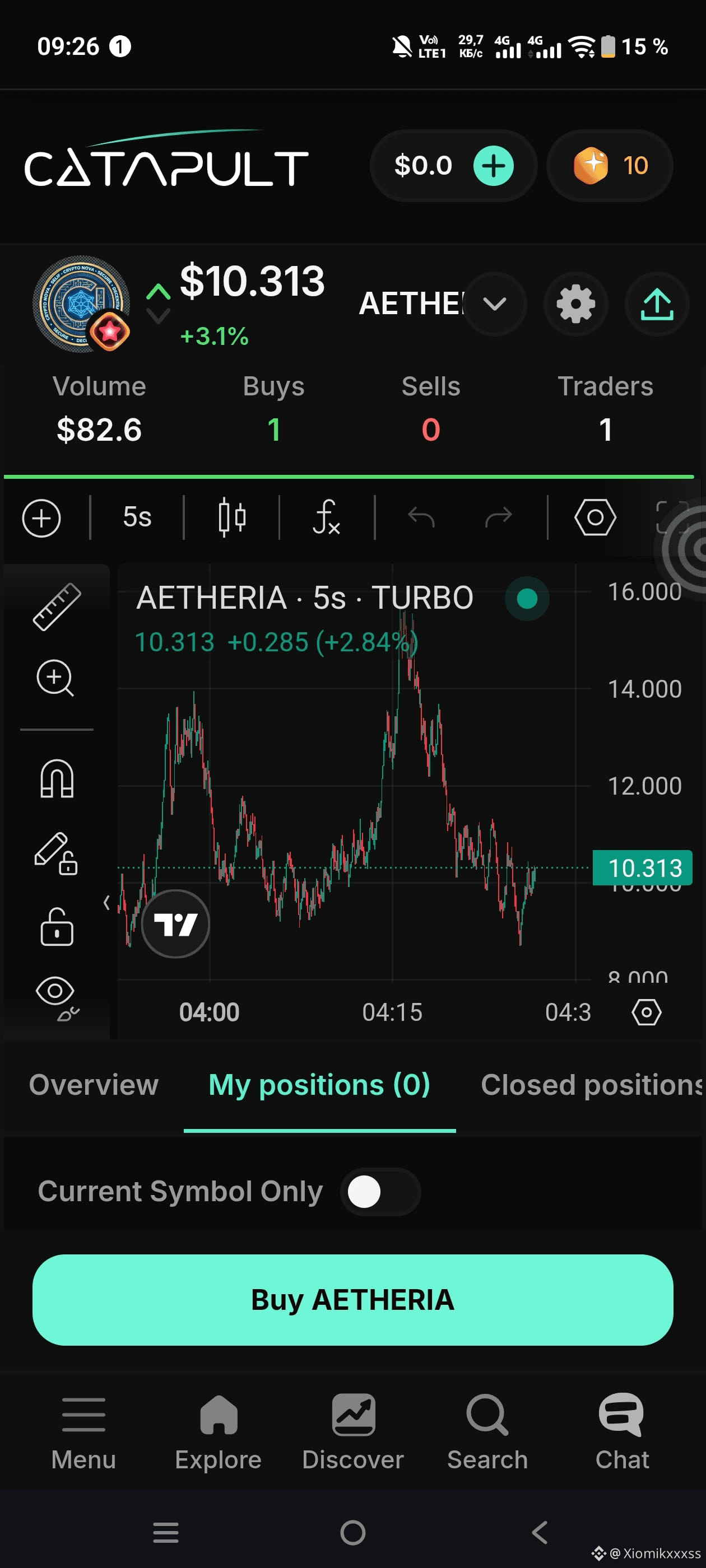
Task: Open the indicators fx menu
Action: tap(327, 517)
